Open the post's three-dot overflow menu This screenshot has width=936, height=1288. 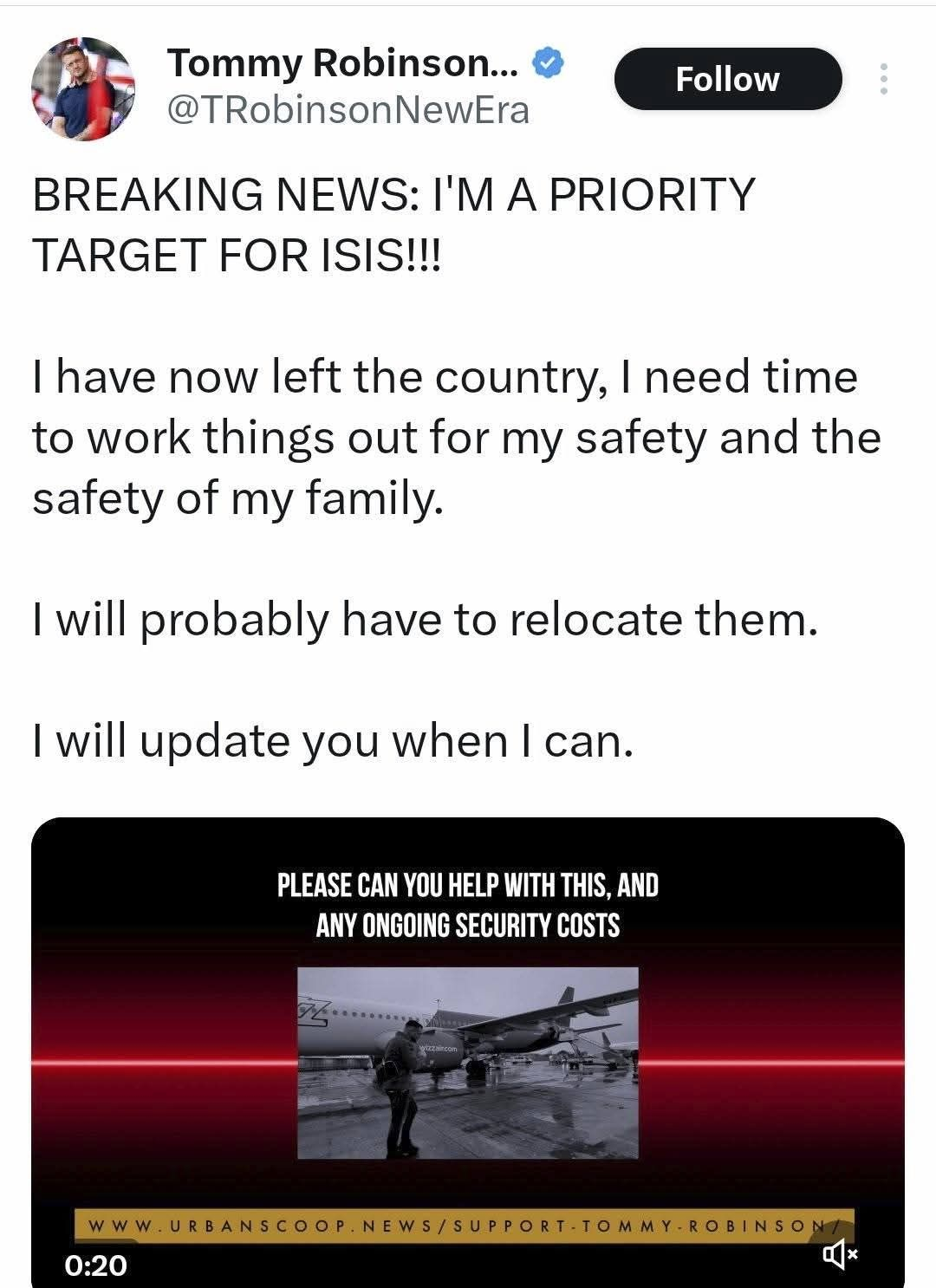pos(883,79)
